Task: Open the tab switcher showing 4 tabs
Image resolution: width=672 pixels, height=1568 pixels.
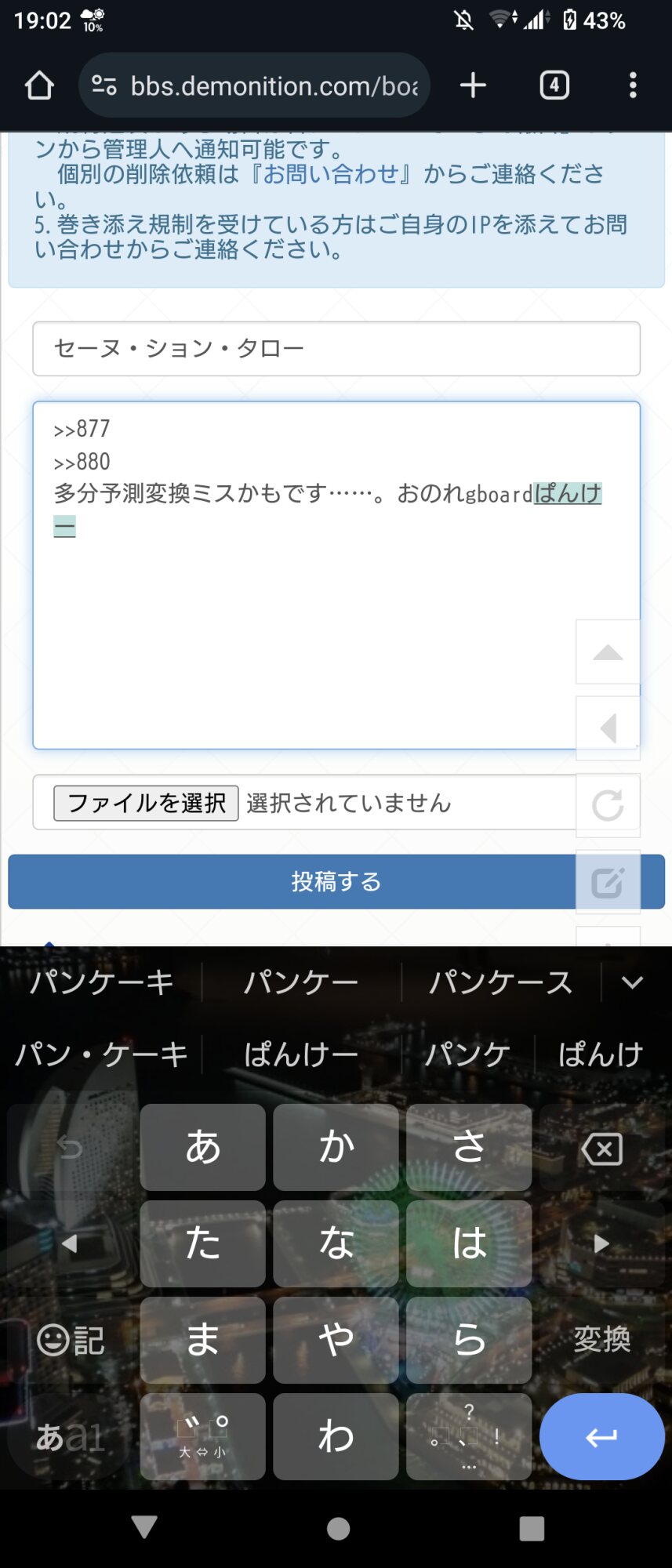Action: pyautogui.click(x=554, y=85)
